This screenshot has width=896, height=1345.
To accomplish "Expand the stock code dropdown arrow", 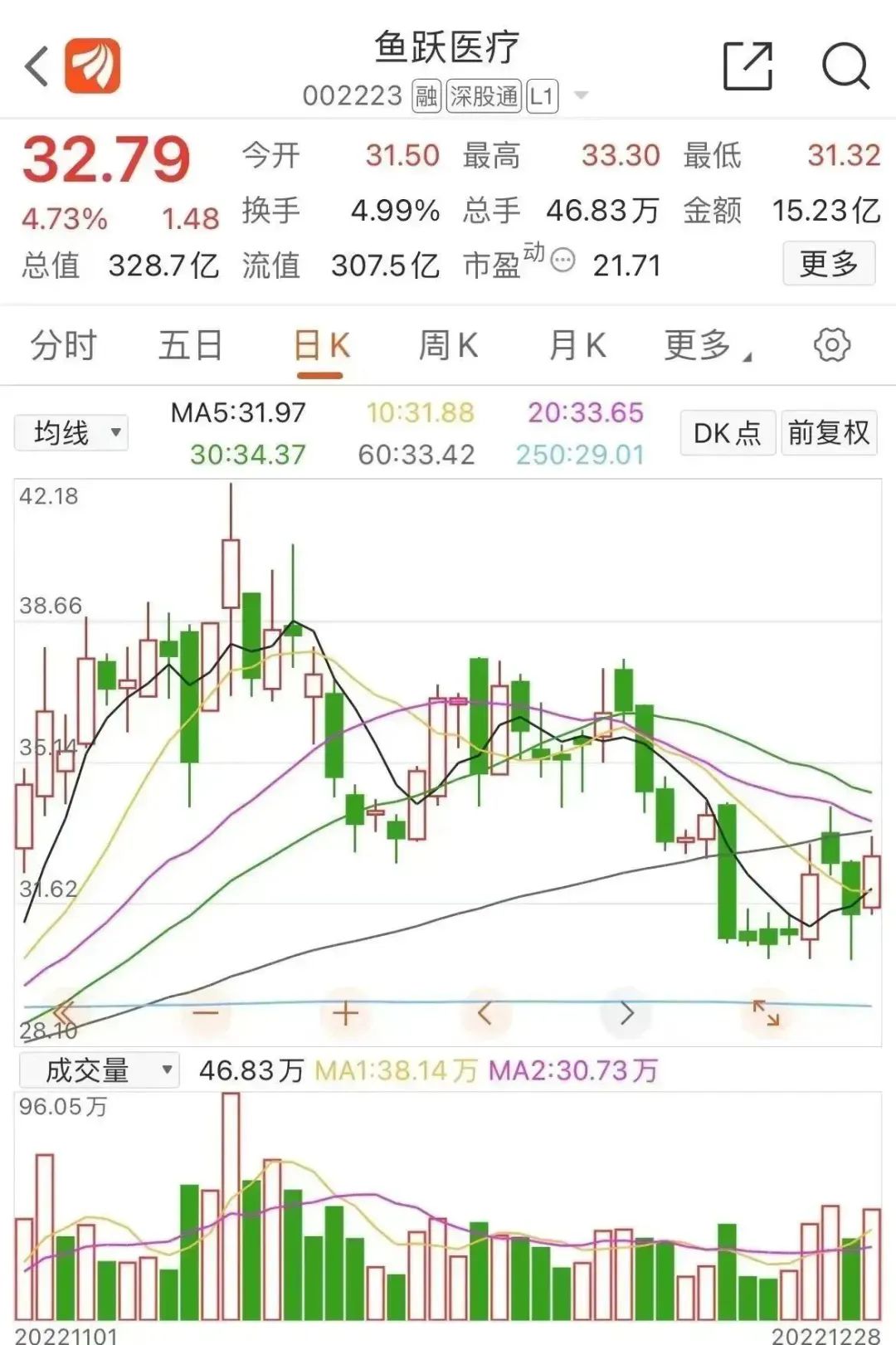I will coord(582,95).
